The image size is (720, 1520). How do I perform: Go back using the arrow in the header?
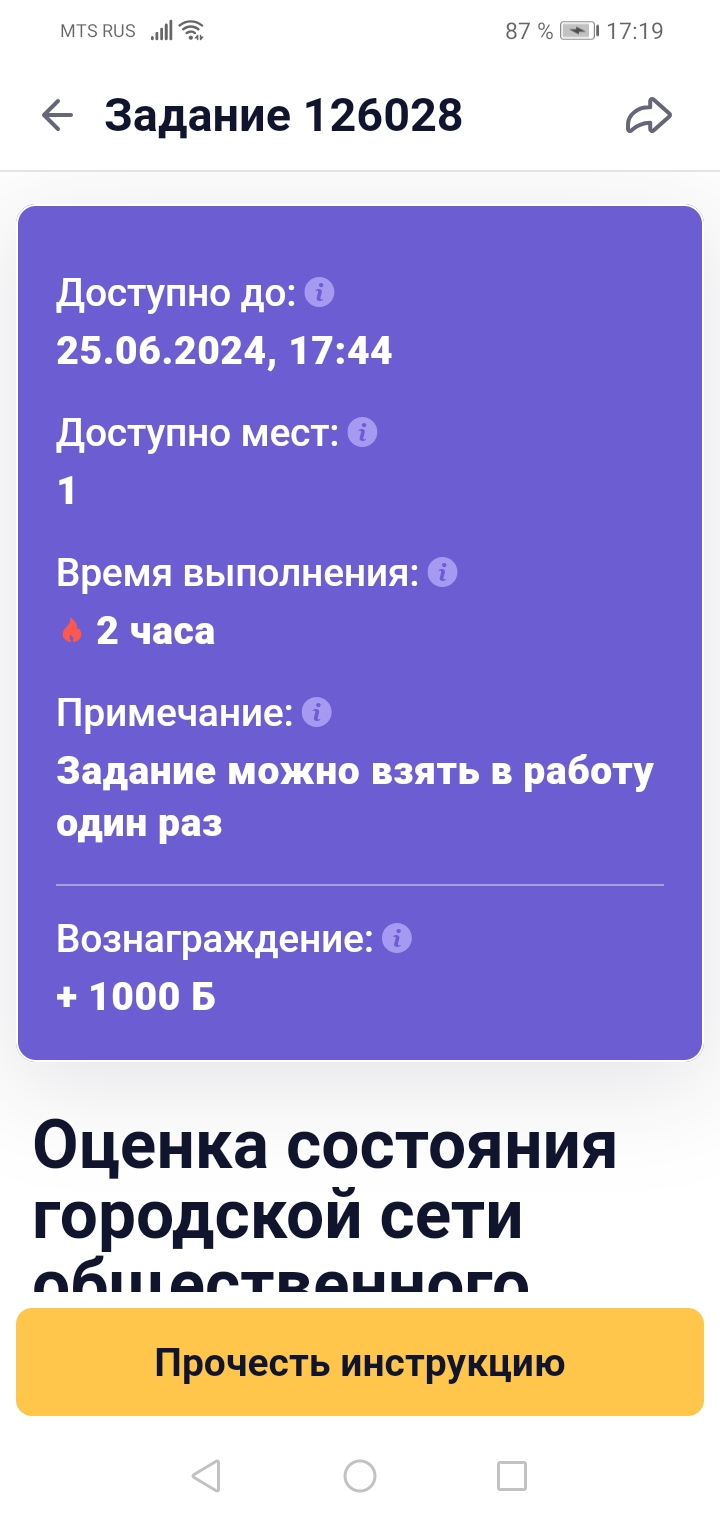pos(57,116)
